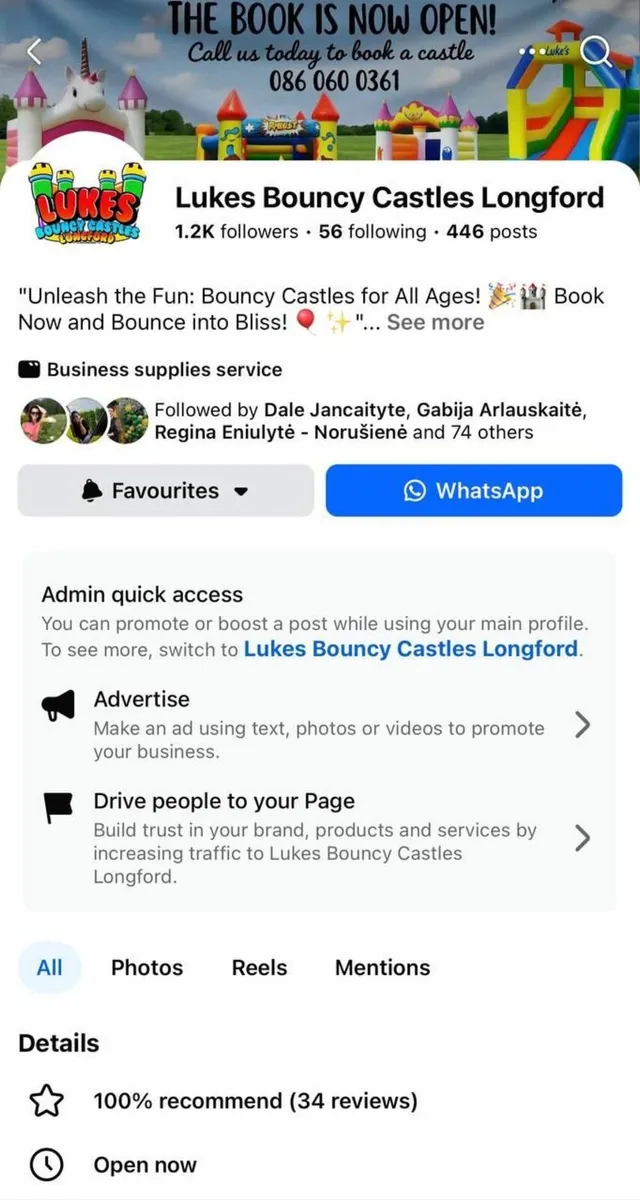This screenshot has height=1200, width=640.
Task: Switch to the Reels tab
Action: (x=259, y=968)
